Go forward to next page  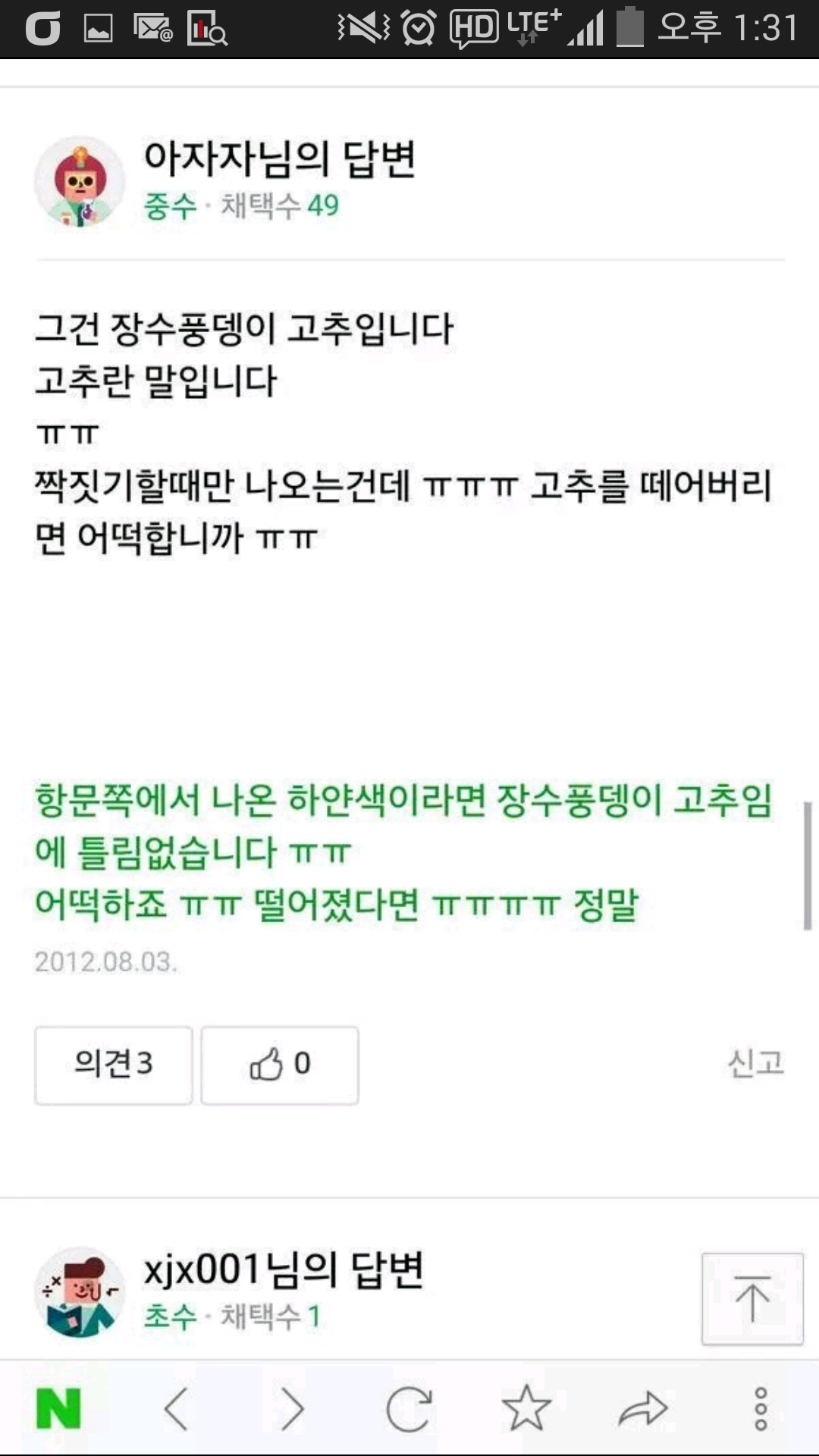(292, 1409)
